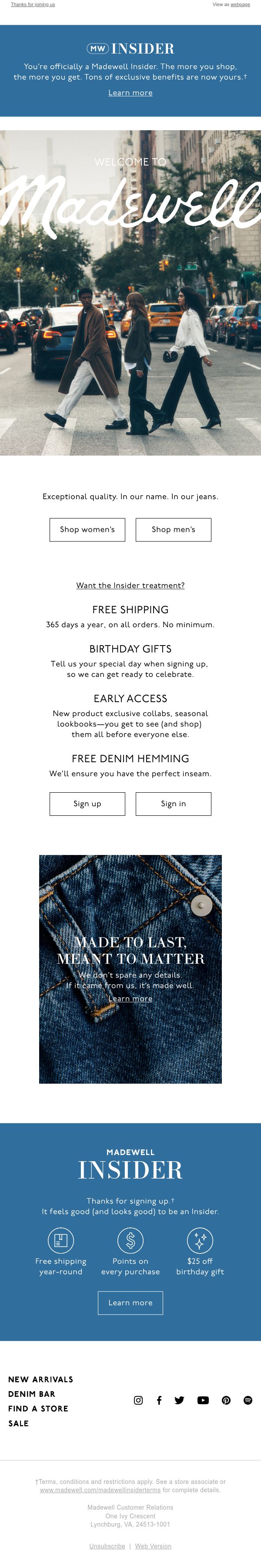Screen dimensions: 261x1568
Task: Tap the Sign up button
Action: point(87,804)
